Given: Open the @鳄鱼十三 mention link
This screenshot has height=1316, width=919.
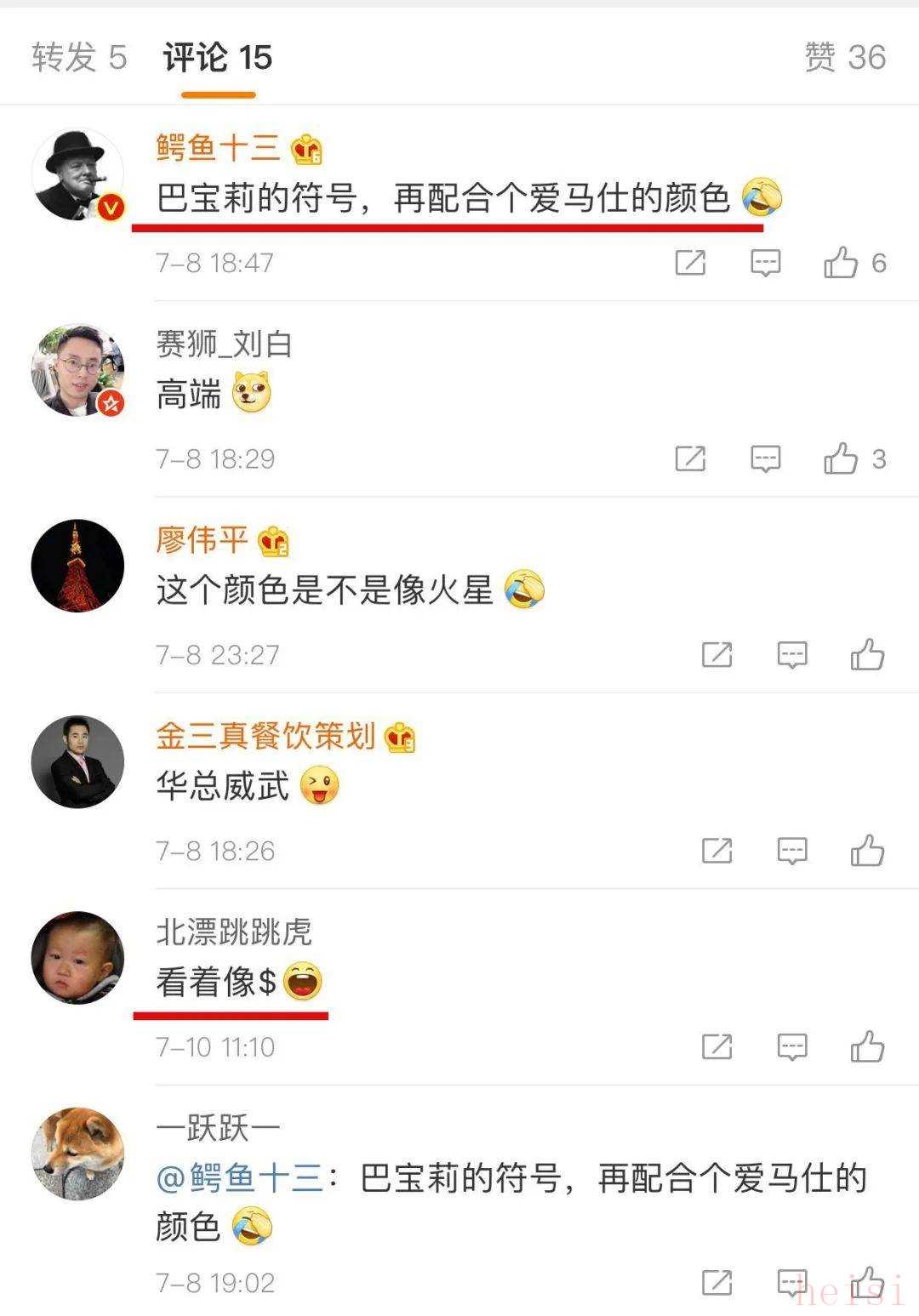Looking at the screenshot, I should coord(239,1178).
